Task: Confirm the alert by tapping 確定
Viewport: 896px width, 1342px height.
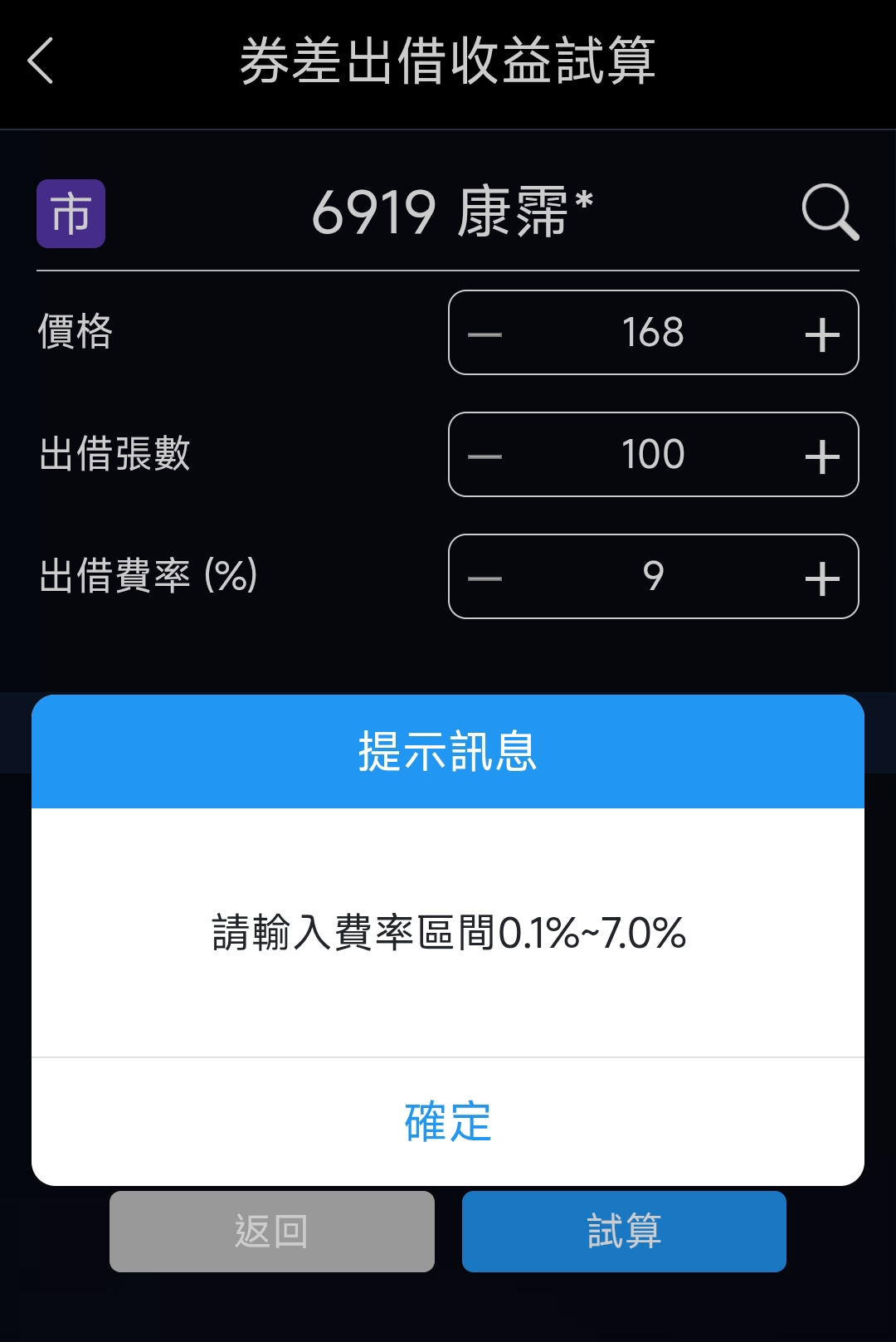Action: [447, 1120]
